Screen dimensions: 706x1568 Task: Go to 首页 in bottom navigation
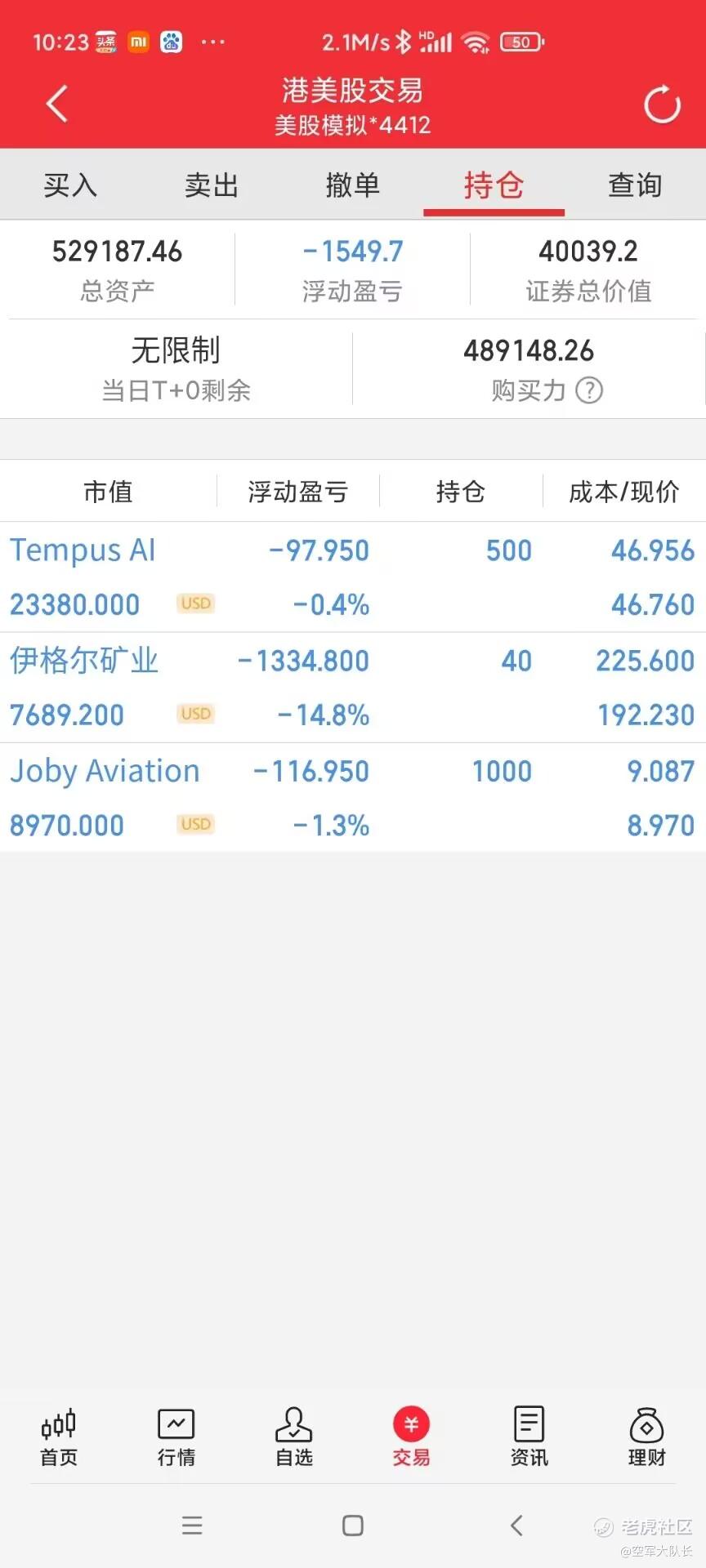click(59, 1437)
